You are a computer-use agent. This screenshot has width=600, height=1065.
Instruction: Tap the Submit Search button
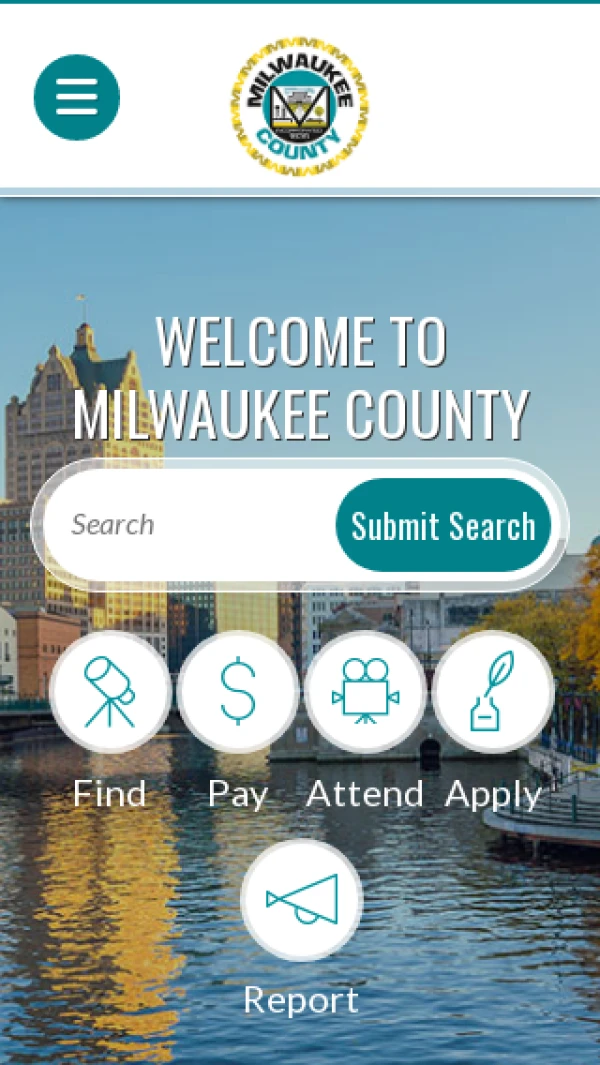[x=443, y=526]
